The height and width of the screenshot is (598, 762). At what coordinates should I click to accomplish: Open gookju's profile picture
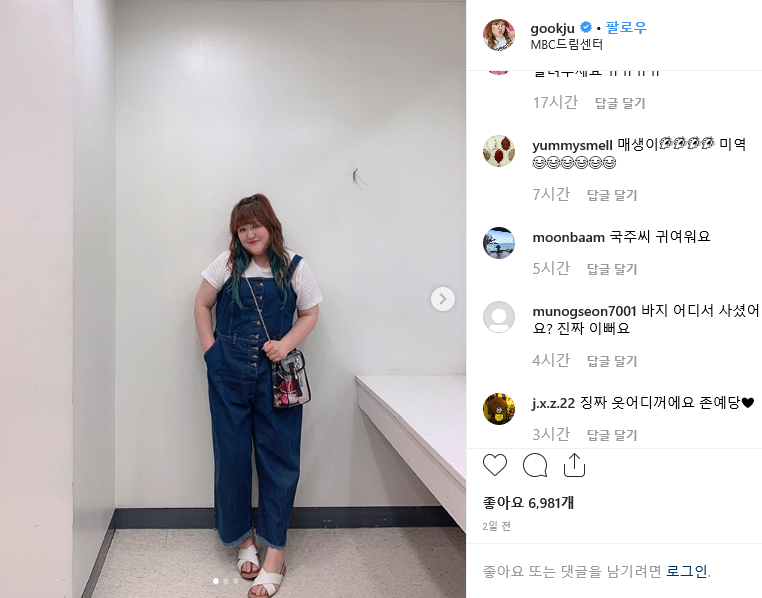[499, 35]
